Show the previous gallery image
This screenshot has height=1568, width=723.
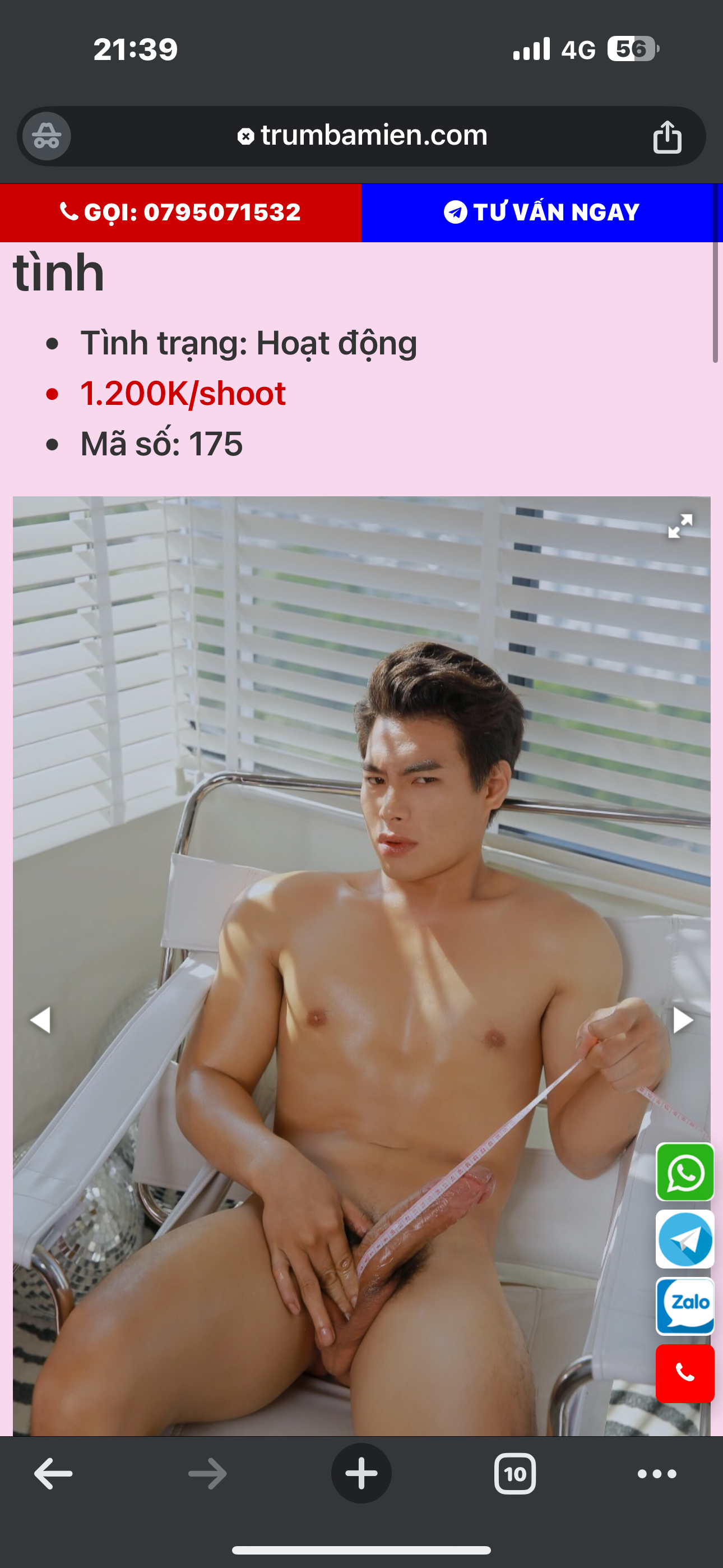tap(40, 1020)
